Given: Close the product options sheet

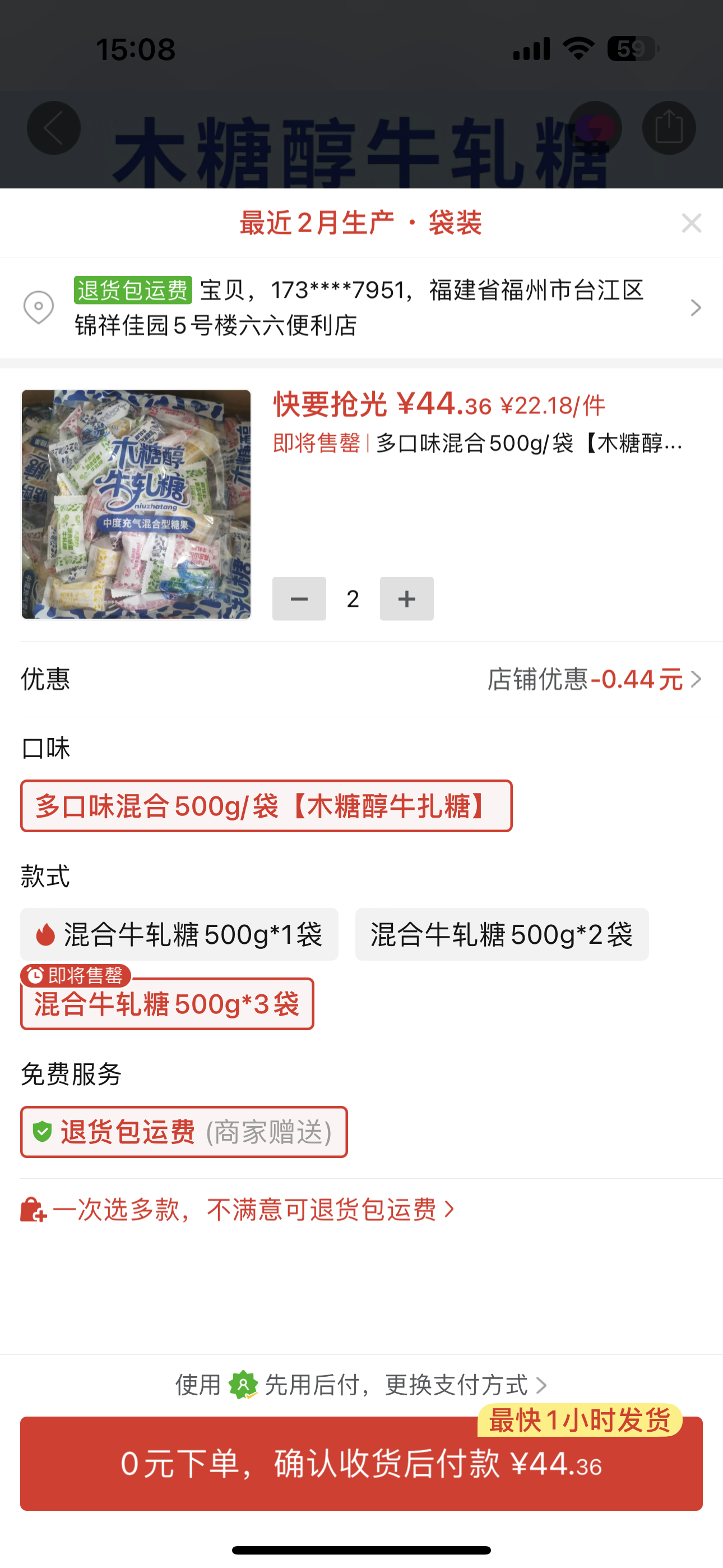Looking at the screenshot, I should [692, 223].
